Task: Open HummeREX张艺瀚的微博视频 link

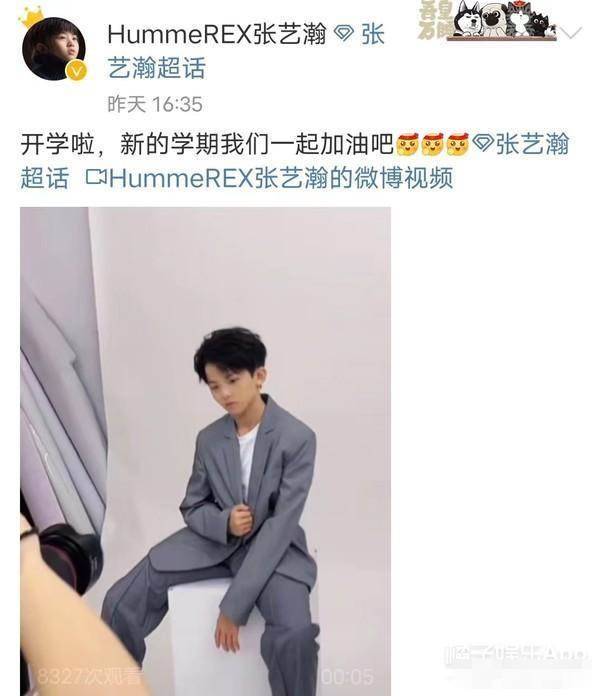Action: [x=270, y=179]
